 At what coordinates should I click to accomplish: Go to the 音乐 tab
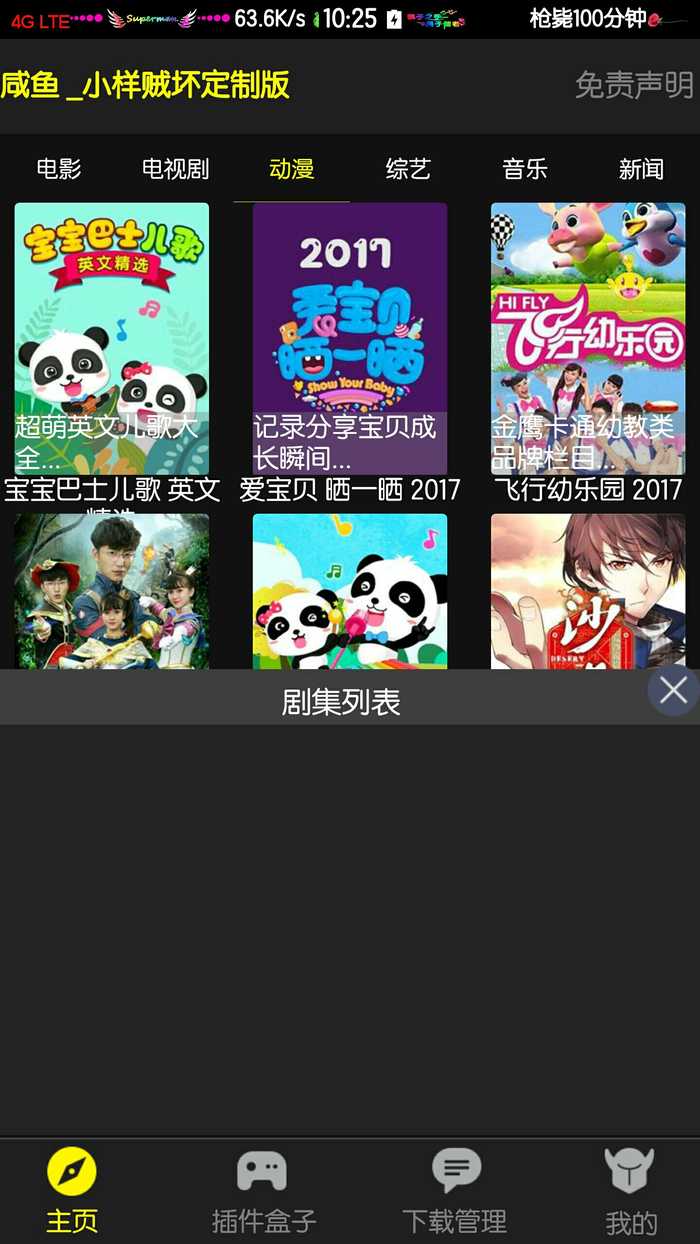(x=525, y=169)
